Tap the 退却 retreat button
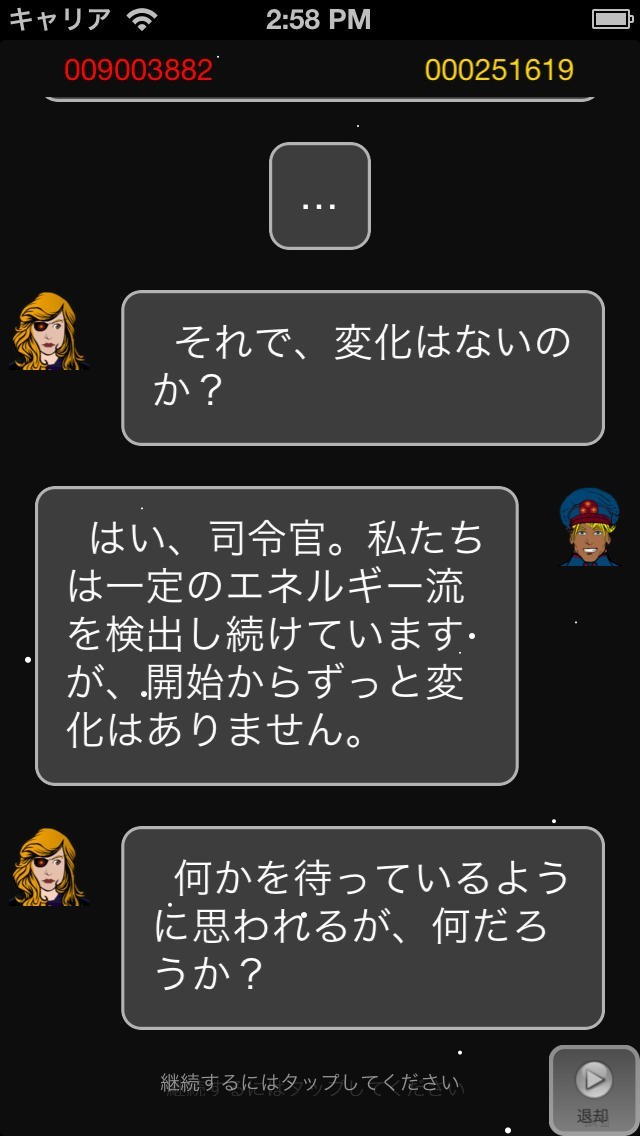 pyautogui.click(x=593, y=1090)
